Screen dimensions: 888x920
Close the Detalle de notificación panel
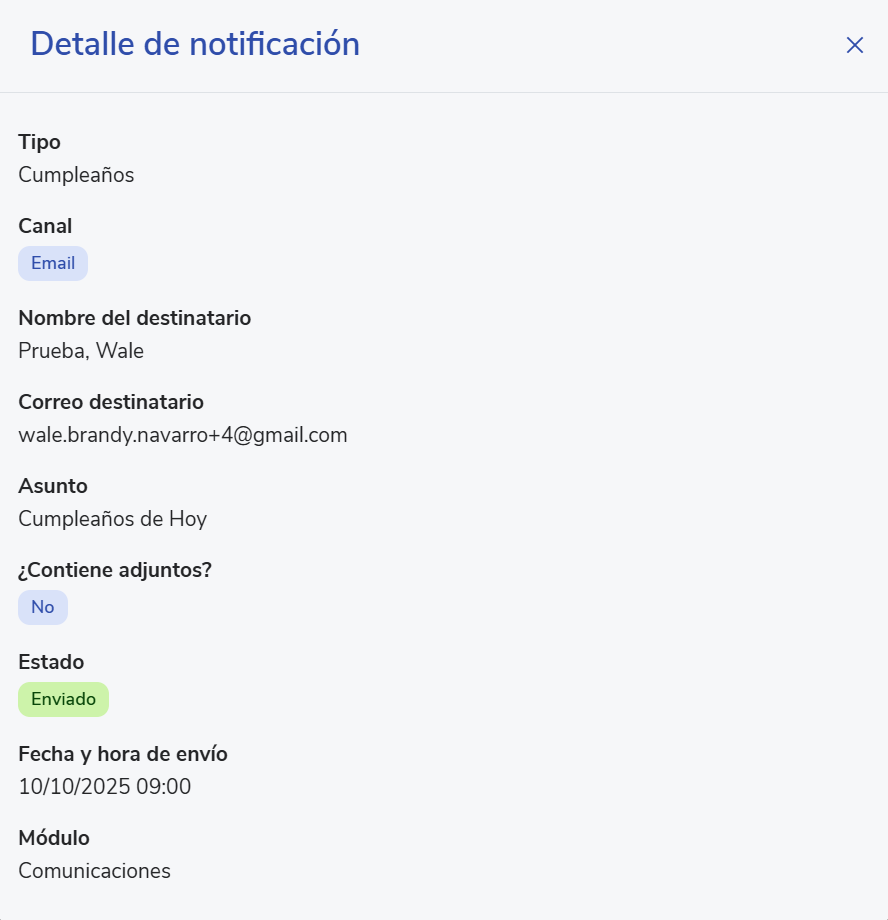tap(854, 45)
